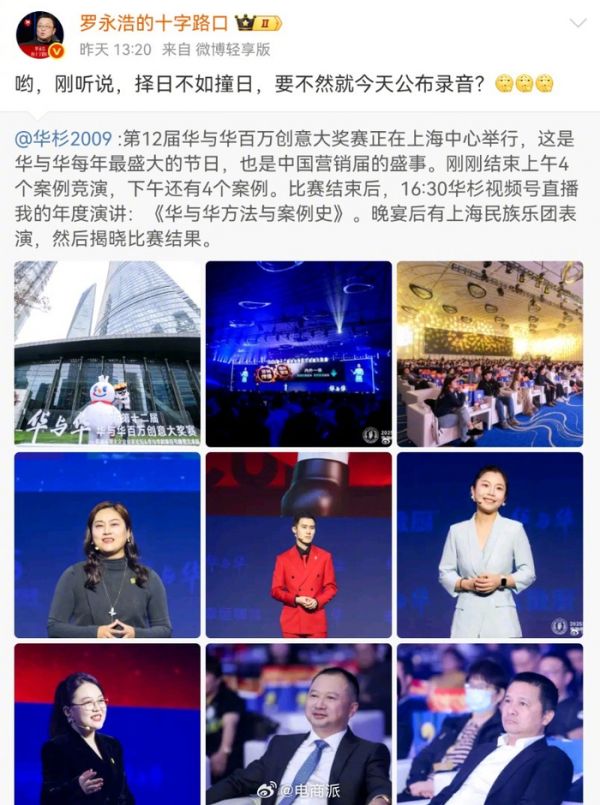Open photo of man beside masked attendee
Image resolution: width=600 pixels, height=805 pixels.
coord(489,724)
